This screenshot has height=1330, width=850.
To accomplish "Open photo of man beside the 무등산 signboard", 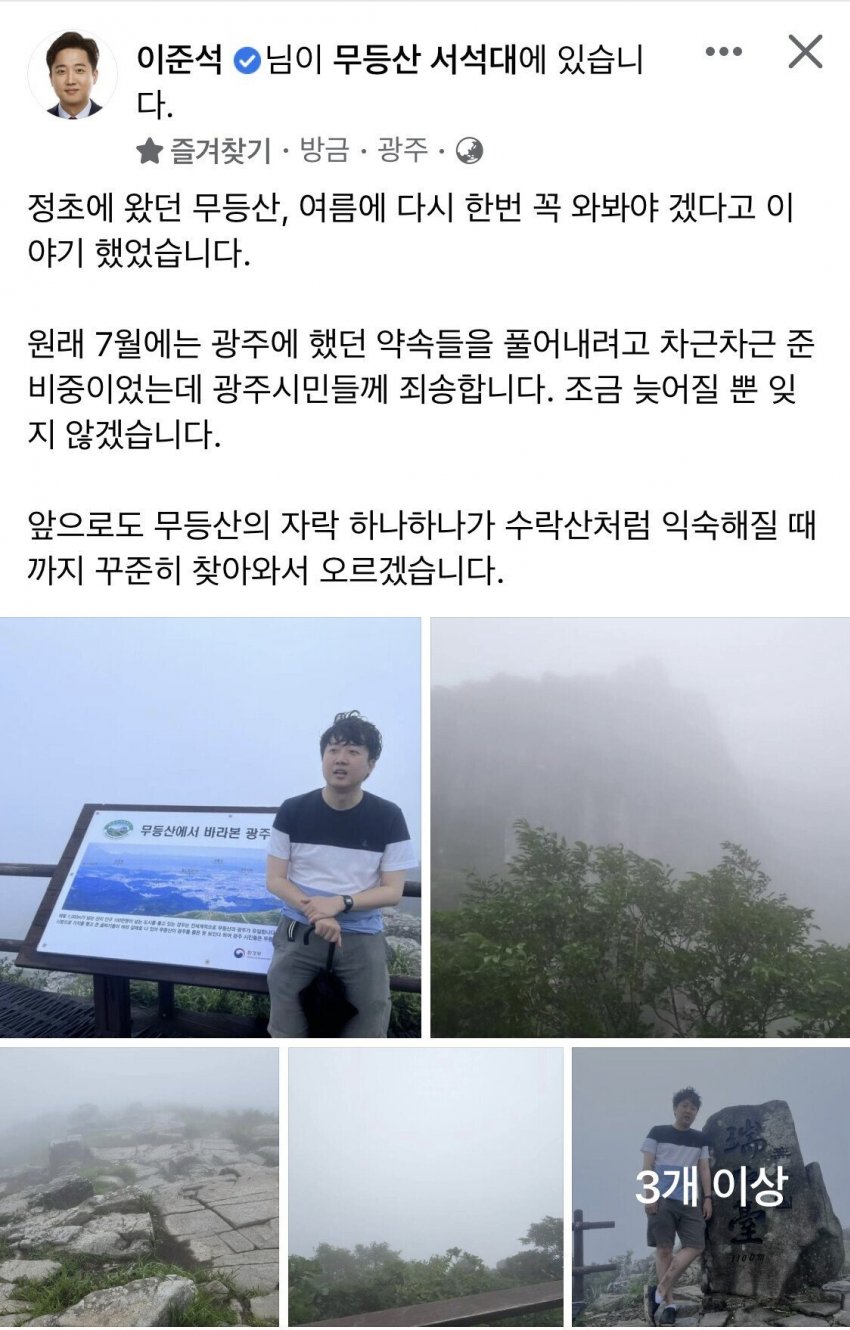I will pyautogui.click(x=210, y=827).
